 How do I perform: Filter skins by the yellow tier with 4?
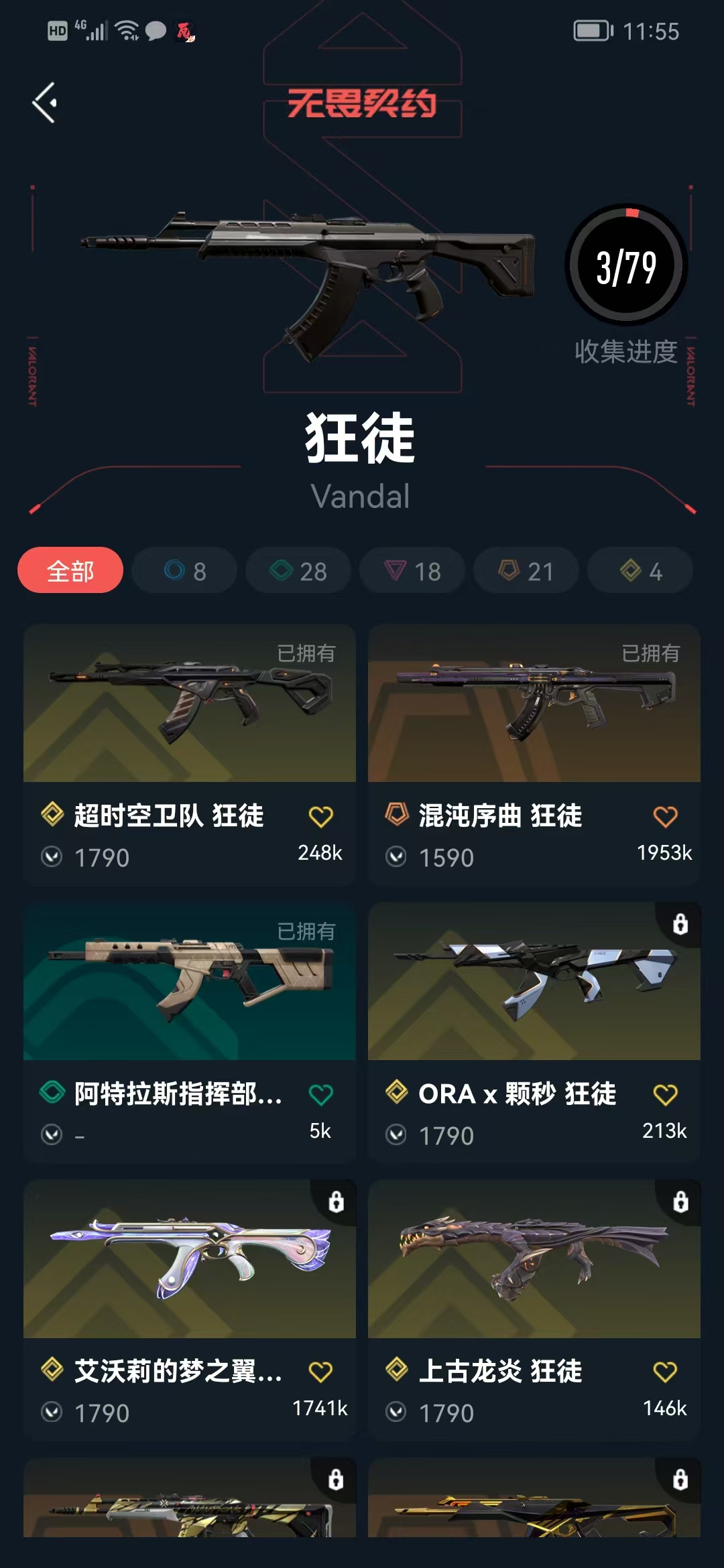(x=640, y=571)
